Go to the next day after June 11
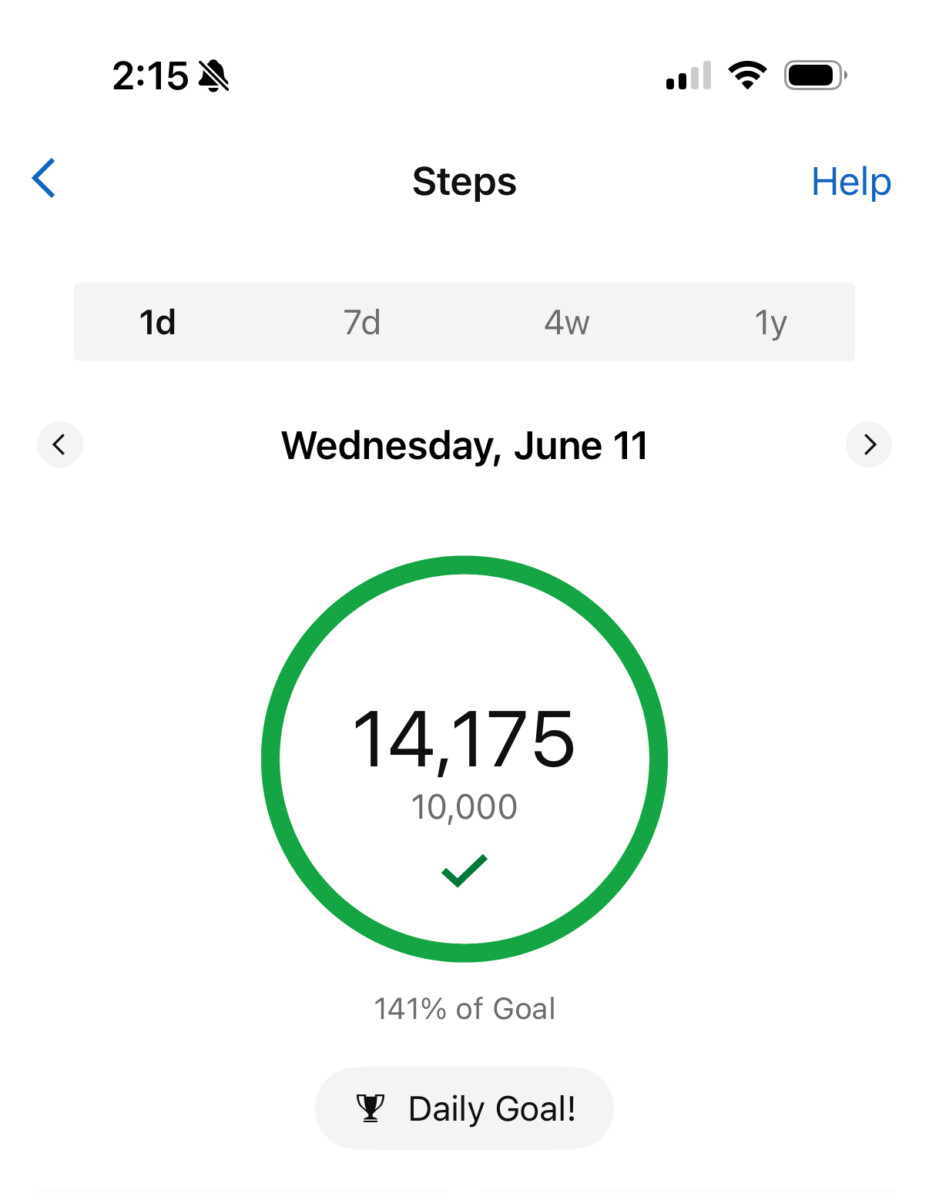Screen dimensions: 929x1200 coord(868,445)
